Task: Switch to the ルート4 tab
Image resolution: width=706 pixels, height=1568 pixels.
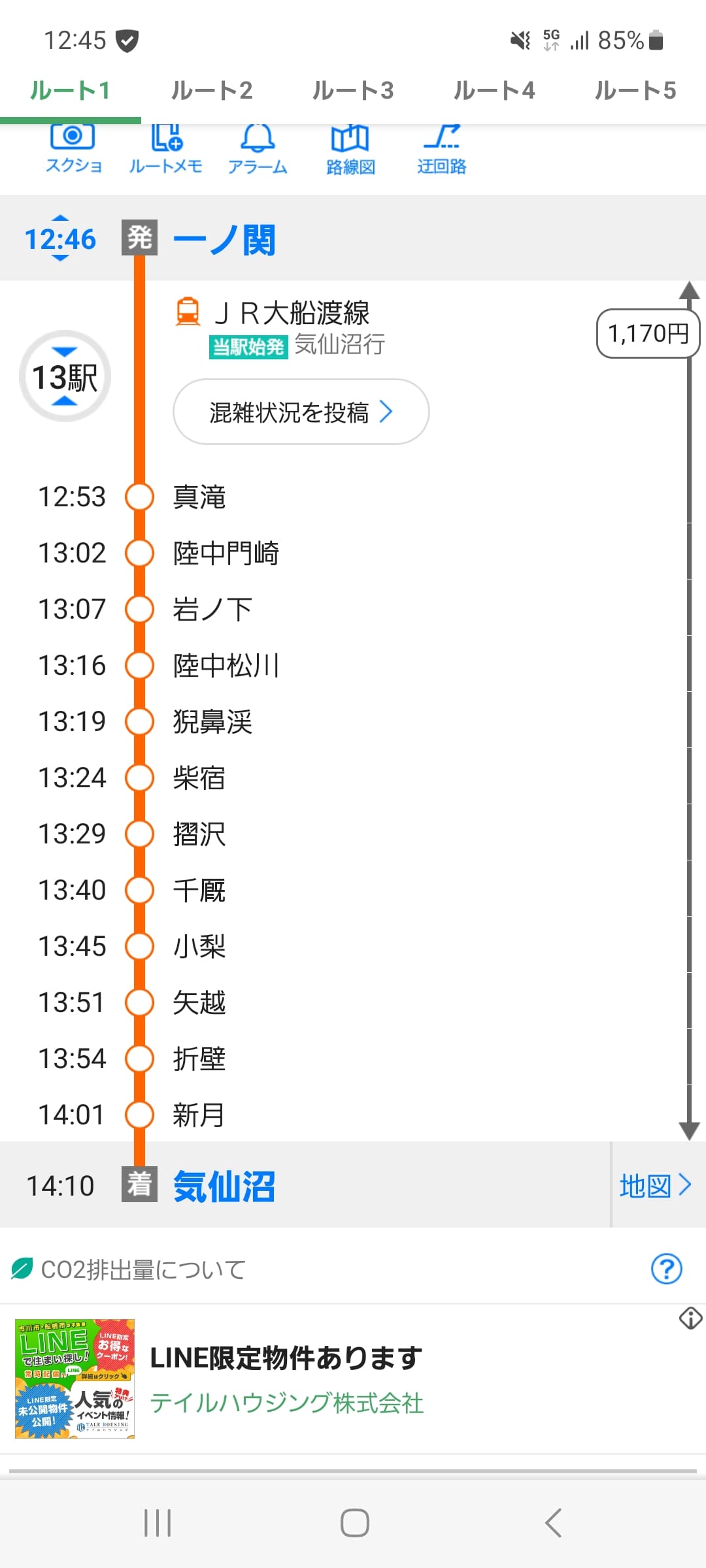Action: click(494, 90)
